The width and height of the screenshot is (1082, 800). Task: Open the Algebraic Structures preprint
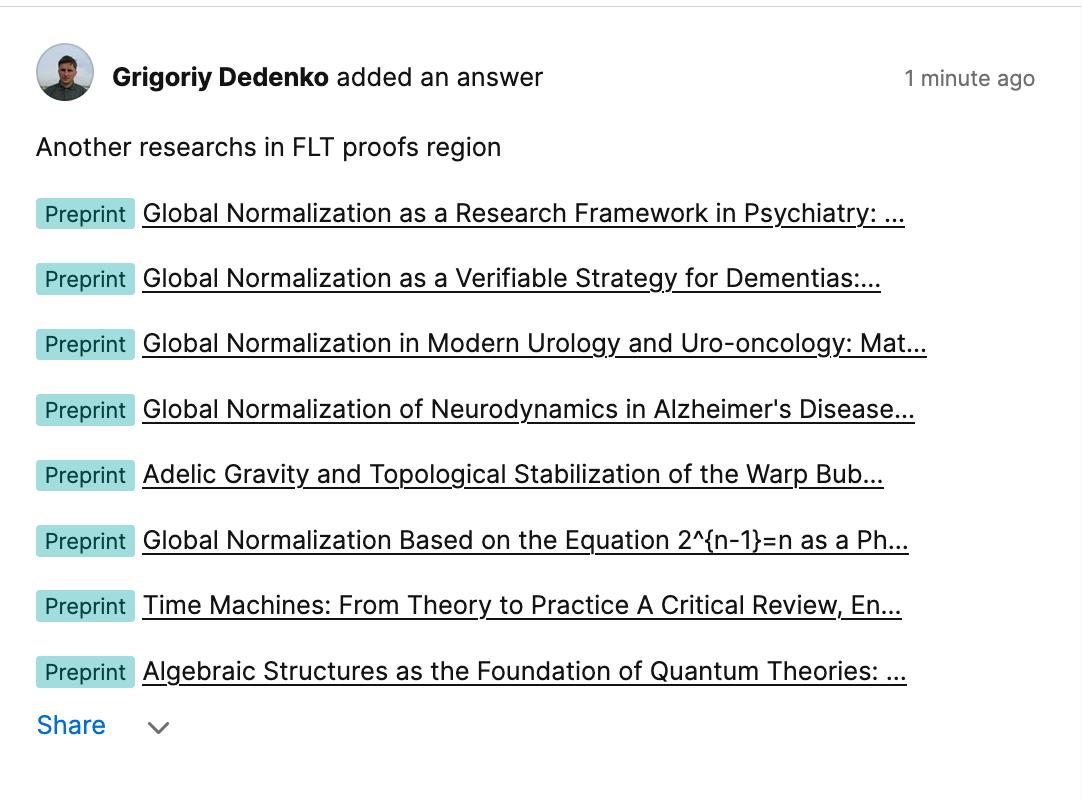(524, 671)
